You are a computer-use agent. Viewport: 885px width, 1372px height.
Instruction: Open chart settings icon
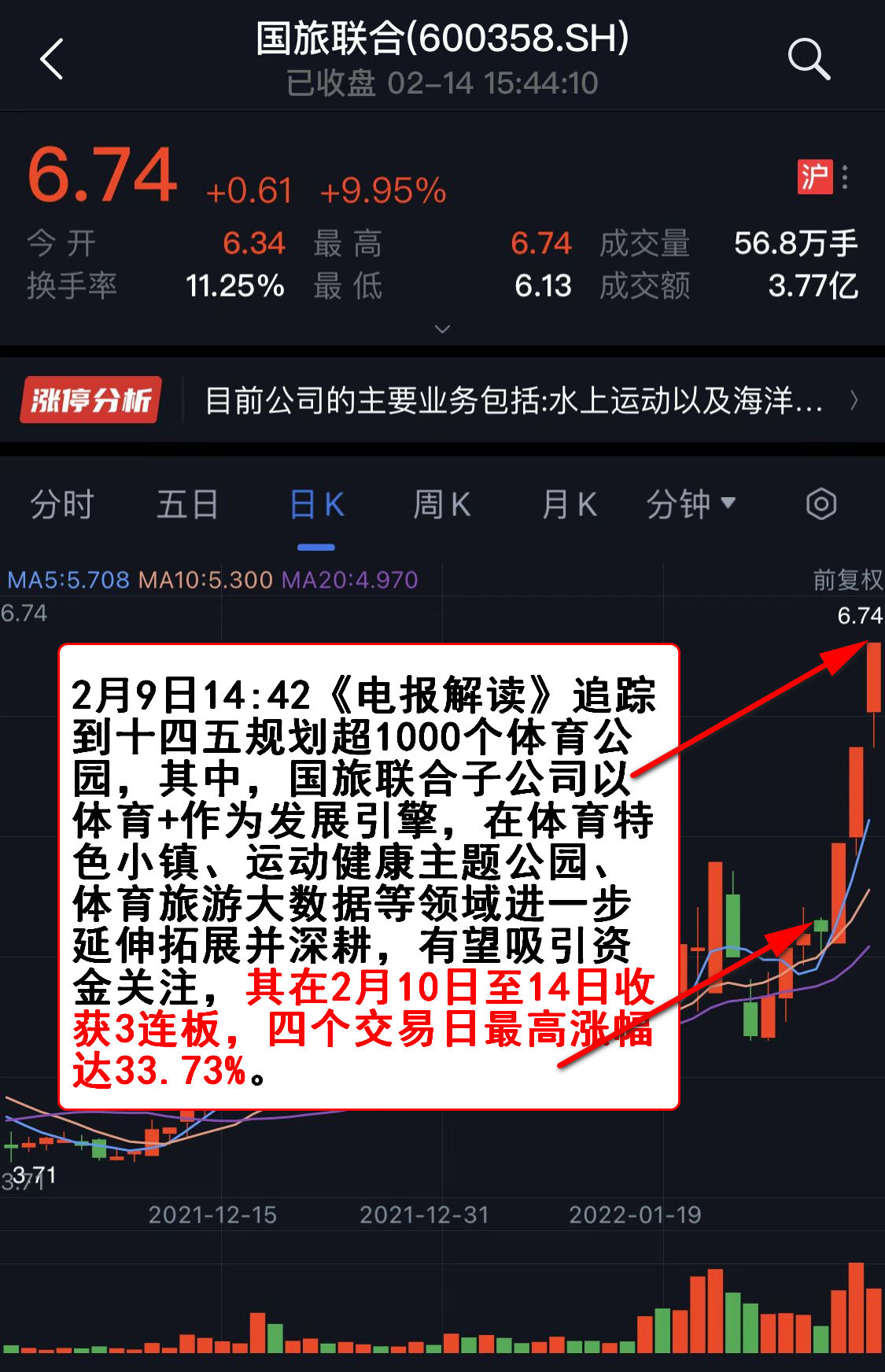820,504
